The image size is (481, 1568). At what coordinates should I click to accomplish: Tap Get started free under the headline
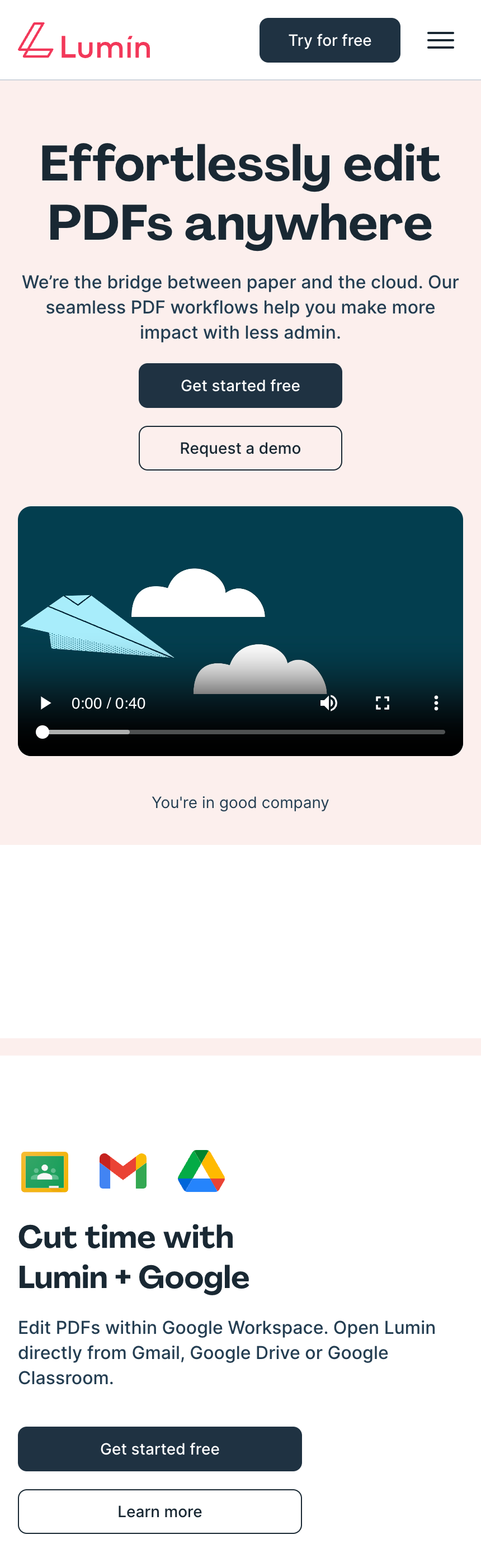[x=240, y=386]
